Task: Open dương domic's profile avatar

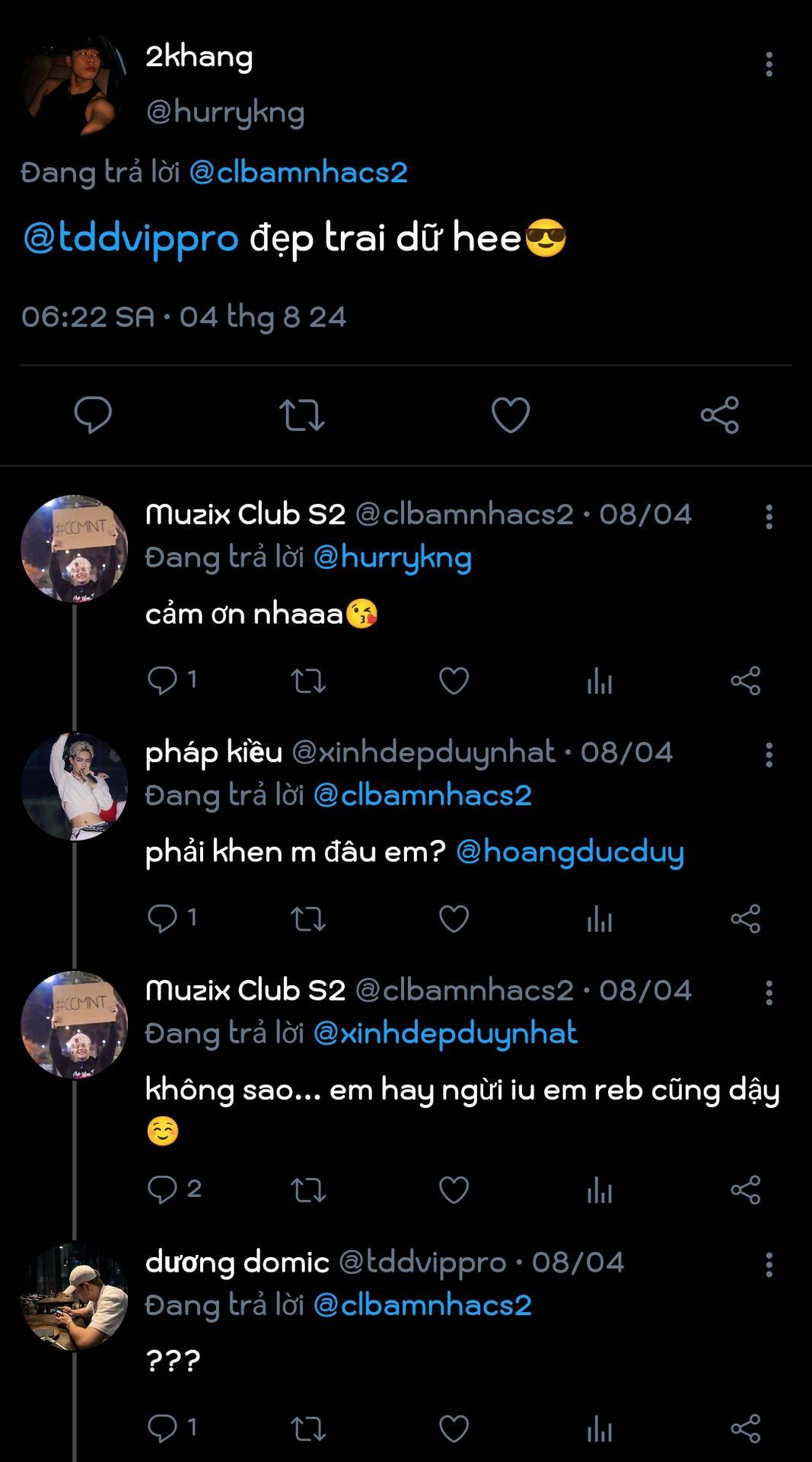Action: click(74, 1296)
